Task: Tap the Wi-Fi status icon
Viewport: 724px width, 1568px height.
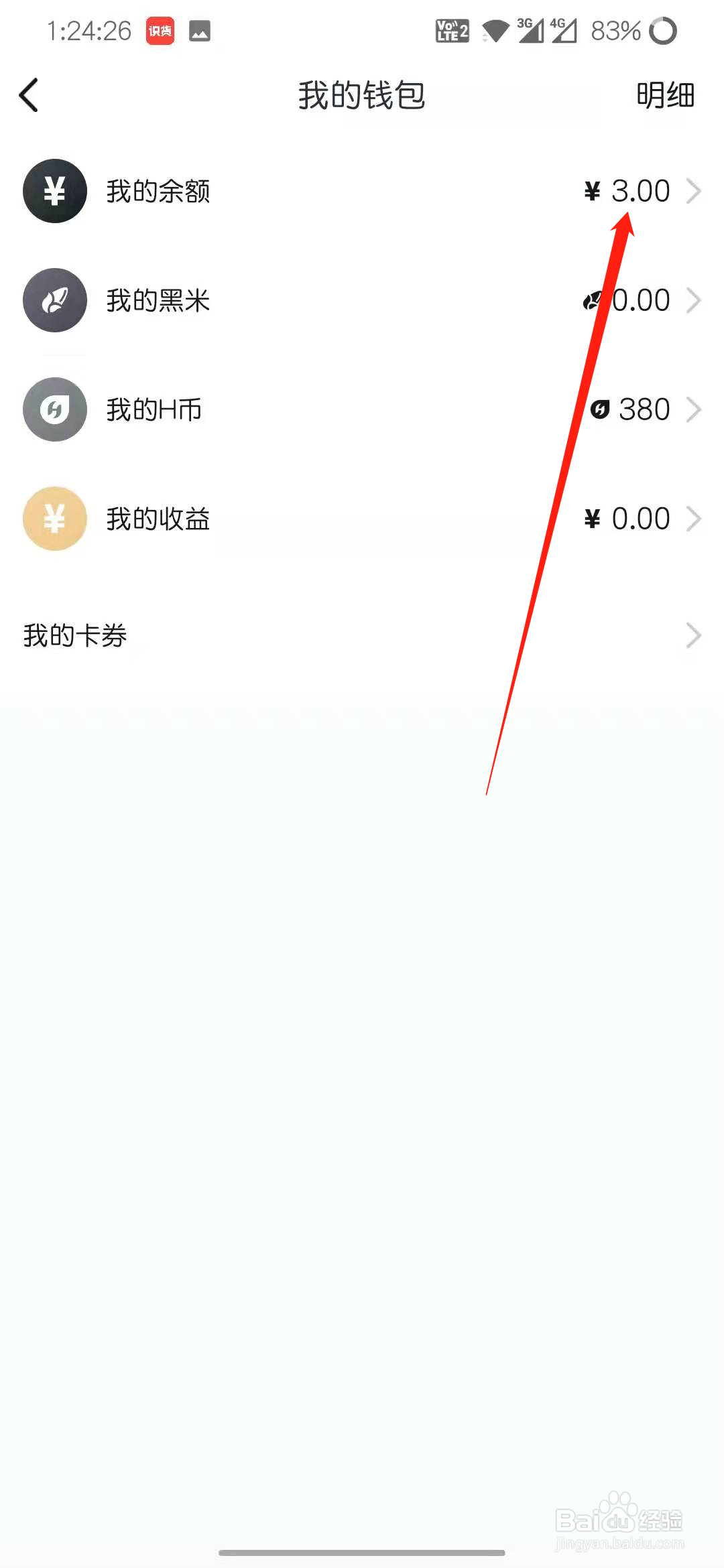Action: tap(494, 31)
